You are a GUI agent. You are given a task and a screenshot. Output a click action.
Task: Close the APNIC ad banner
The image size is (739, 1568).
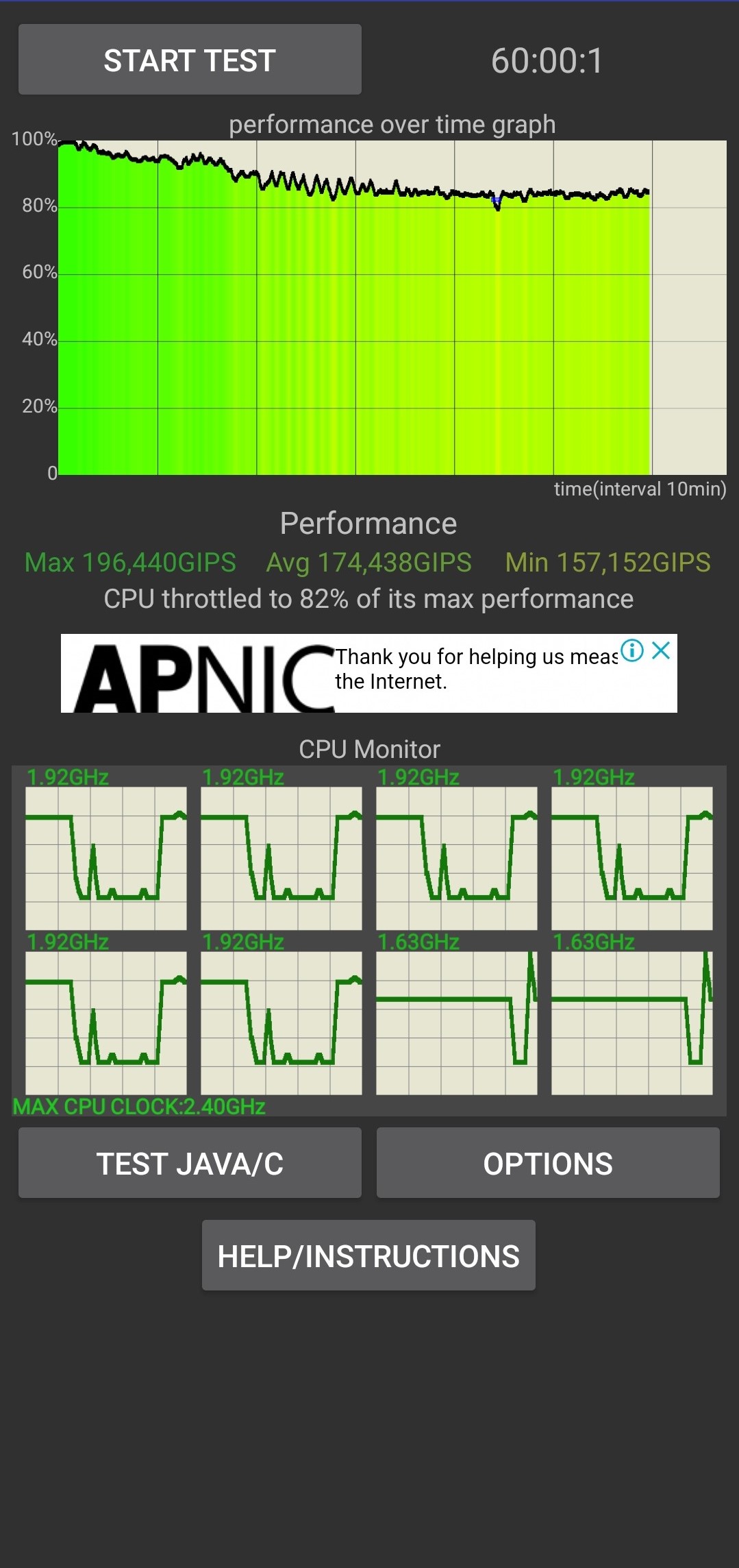tap(661, 650)
